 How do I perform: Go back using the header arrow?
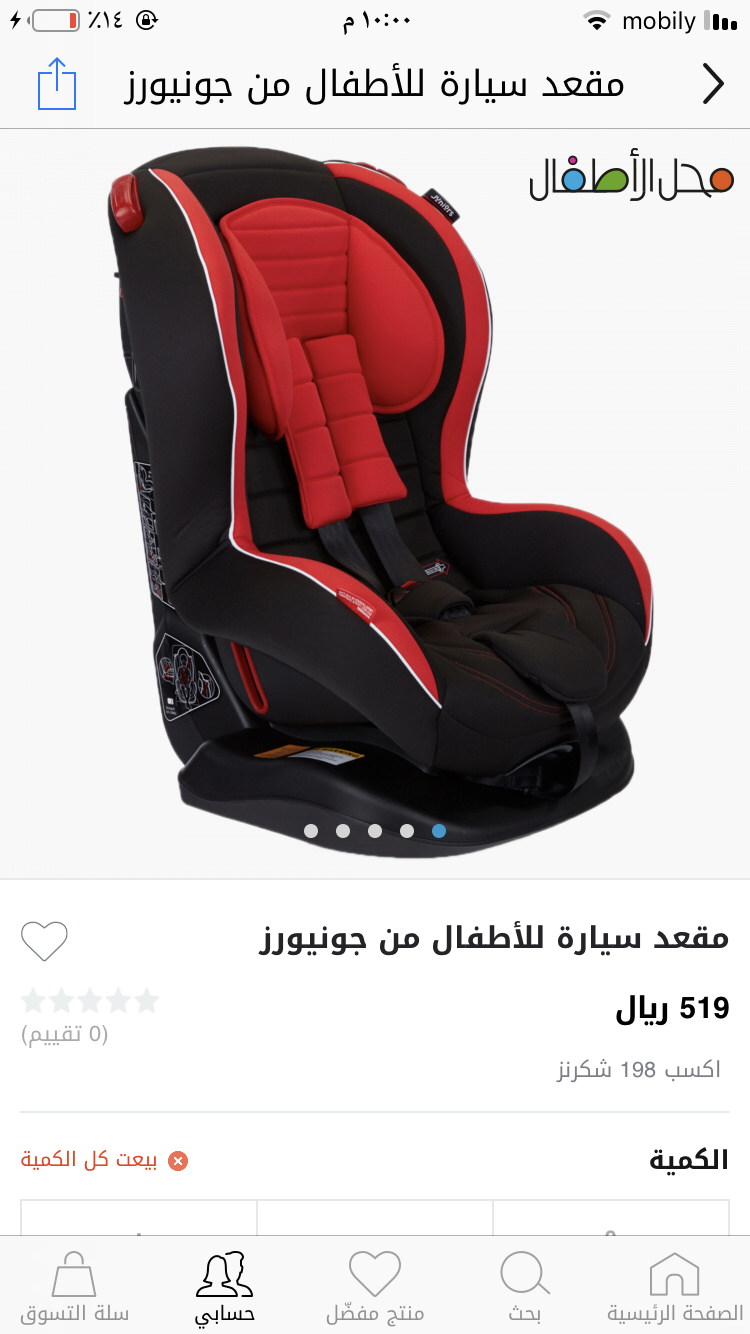pyautogui.click(x=712, y=85)
